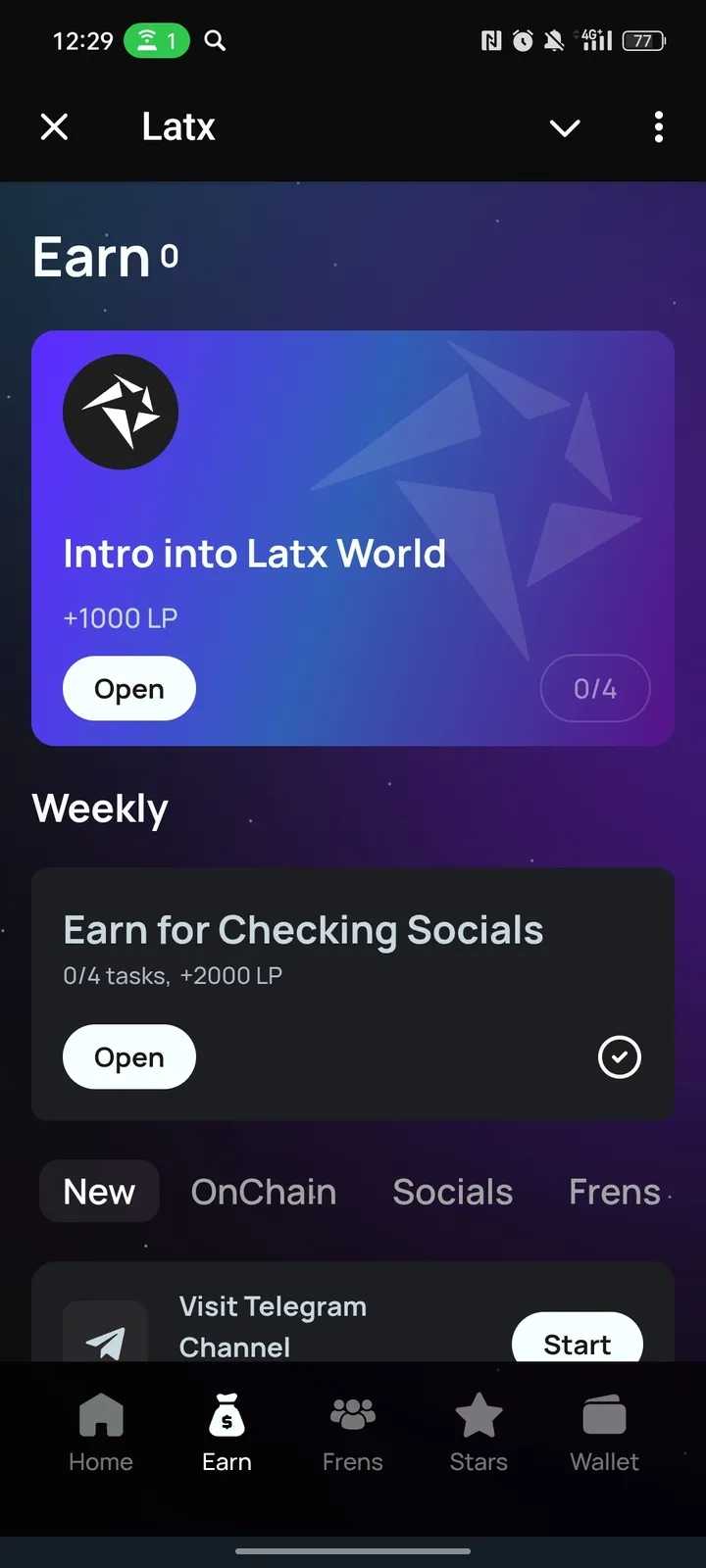Switch to the OnChain filter
The width and height of the screenshot is (706, 1568).
click(263, 1191)
